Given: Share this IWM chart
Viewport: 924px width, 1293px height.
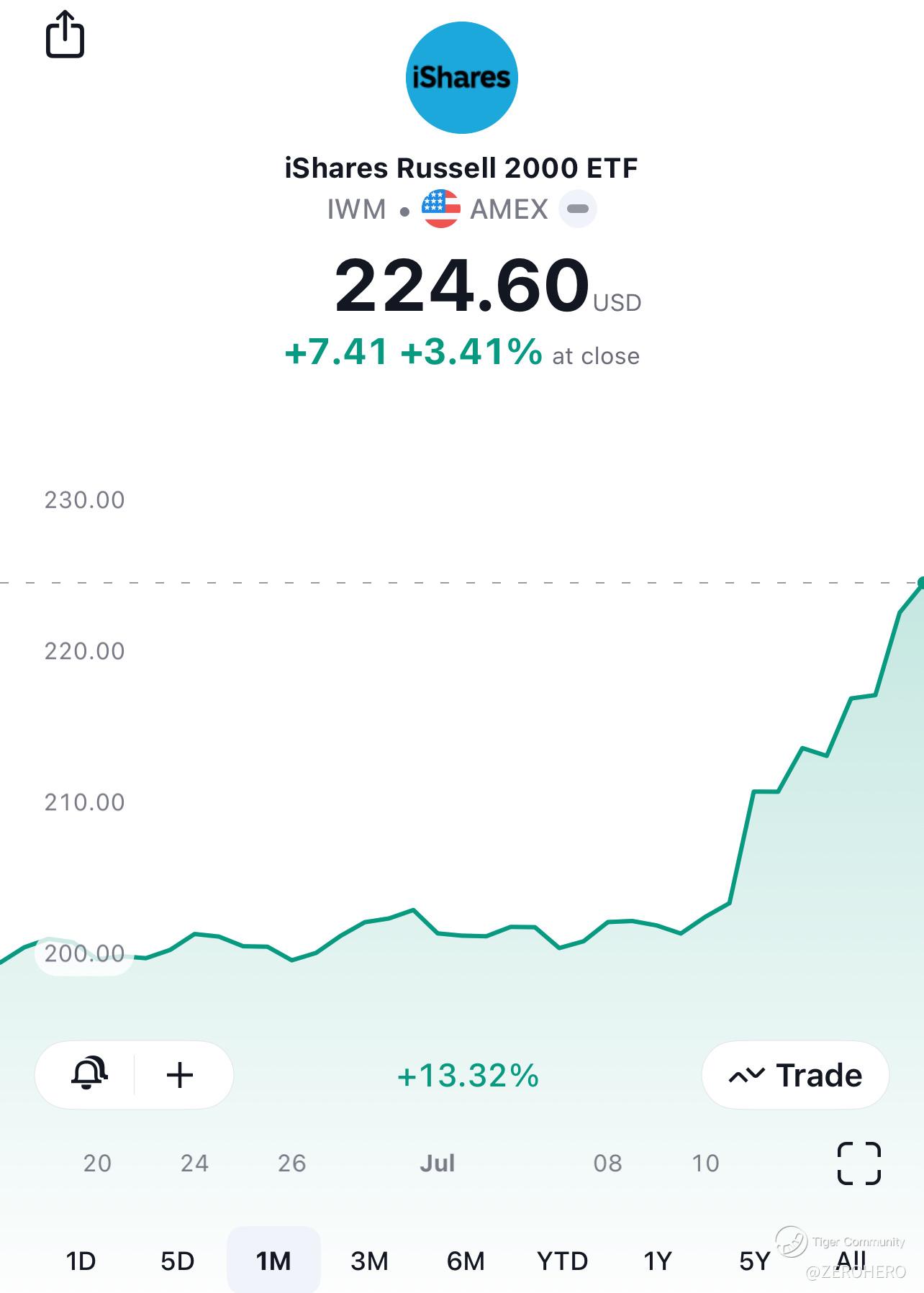Looking at the screenshot, I should (65, 34).
